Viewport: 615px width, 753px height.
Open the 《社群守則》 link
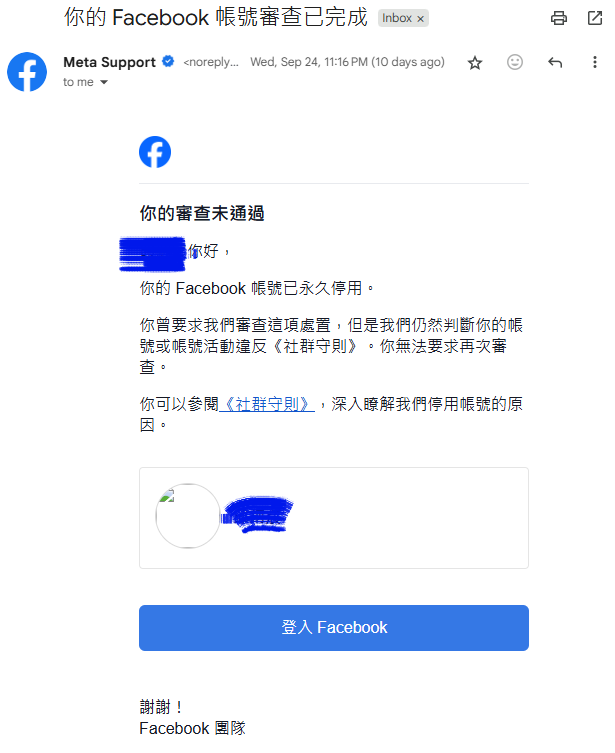[x=267, y=404]
